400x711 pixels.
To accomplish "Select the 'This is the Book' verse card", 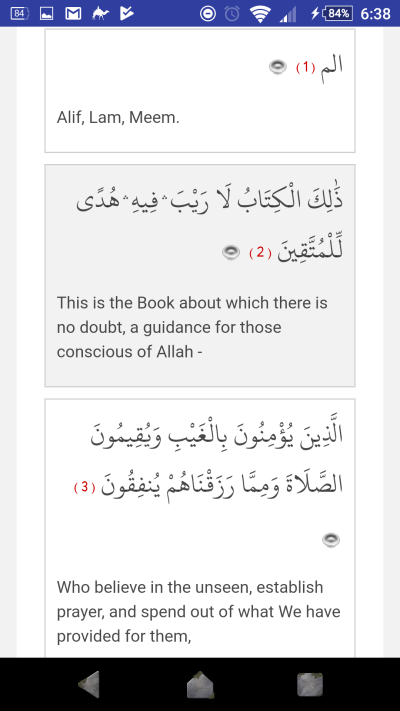I will 200,276.
